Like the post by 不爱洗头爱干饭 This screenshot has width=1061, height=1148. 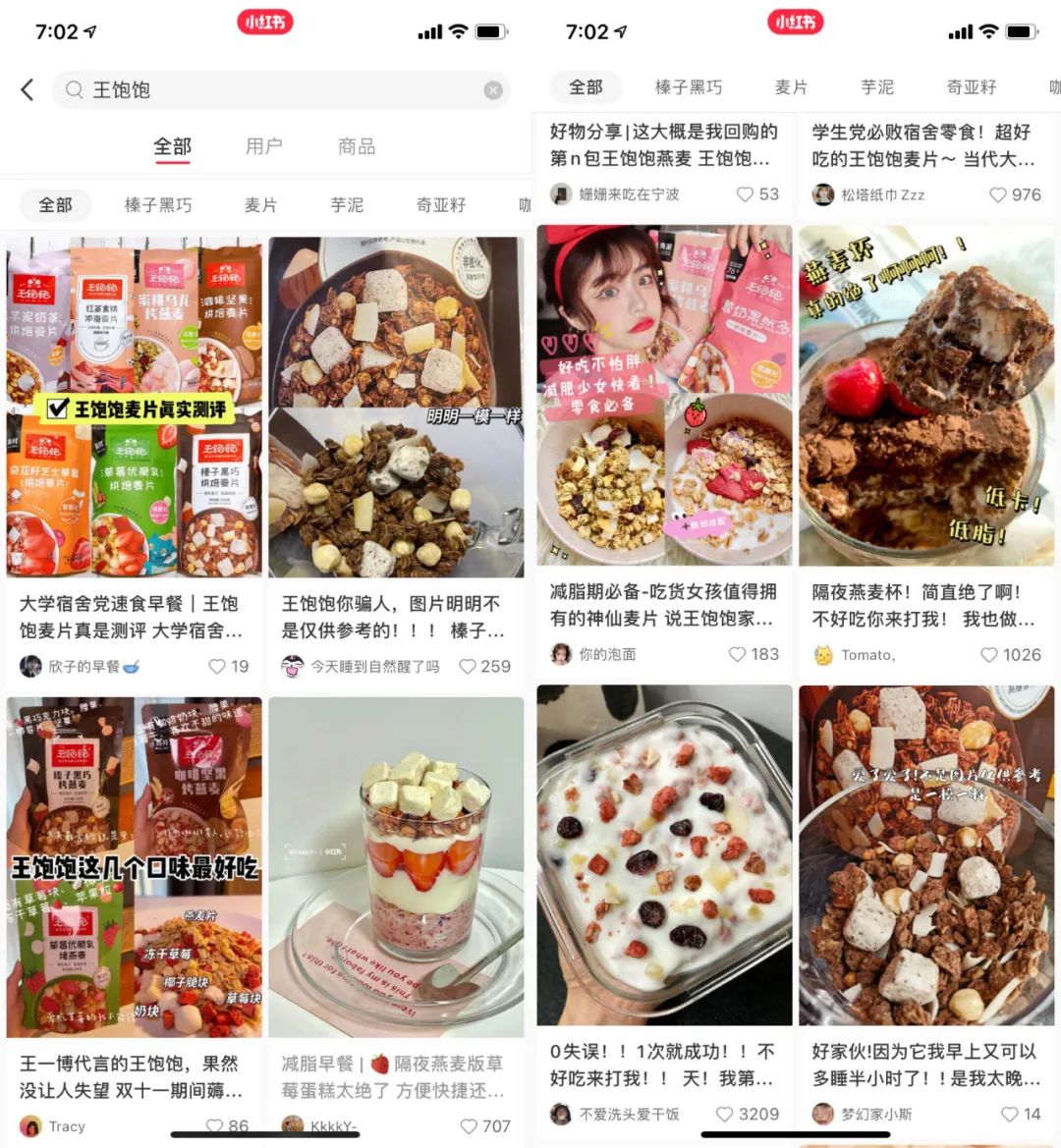tap(725, 1115)
